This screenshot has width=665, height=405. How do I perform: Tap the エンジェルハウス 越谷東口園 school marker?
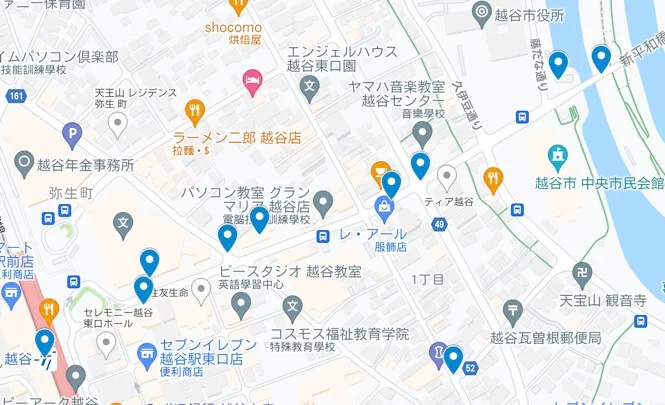[310, 86]
